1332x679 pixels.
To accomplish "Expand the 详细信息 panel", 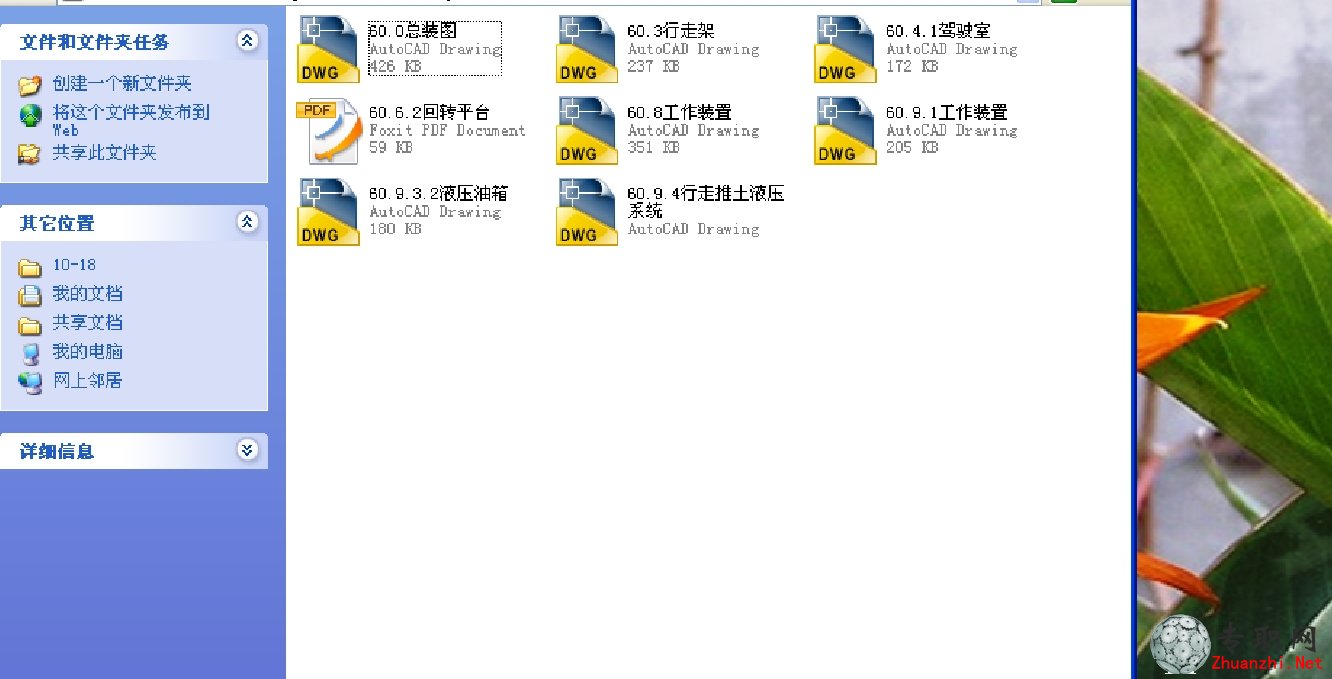I will [247, 450].
